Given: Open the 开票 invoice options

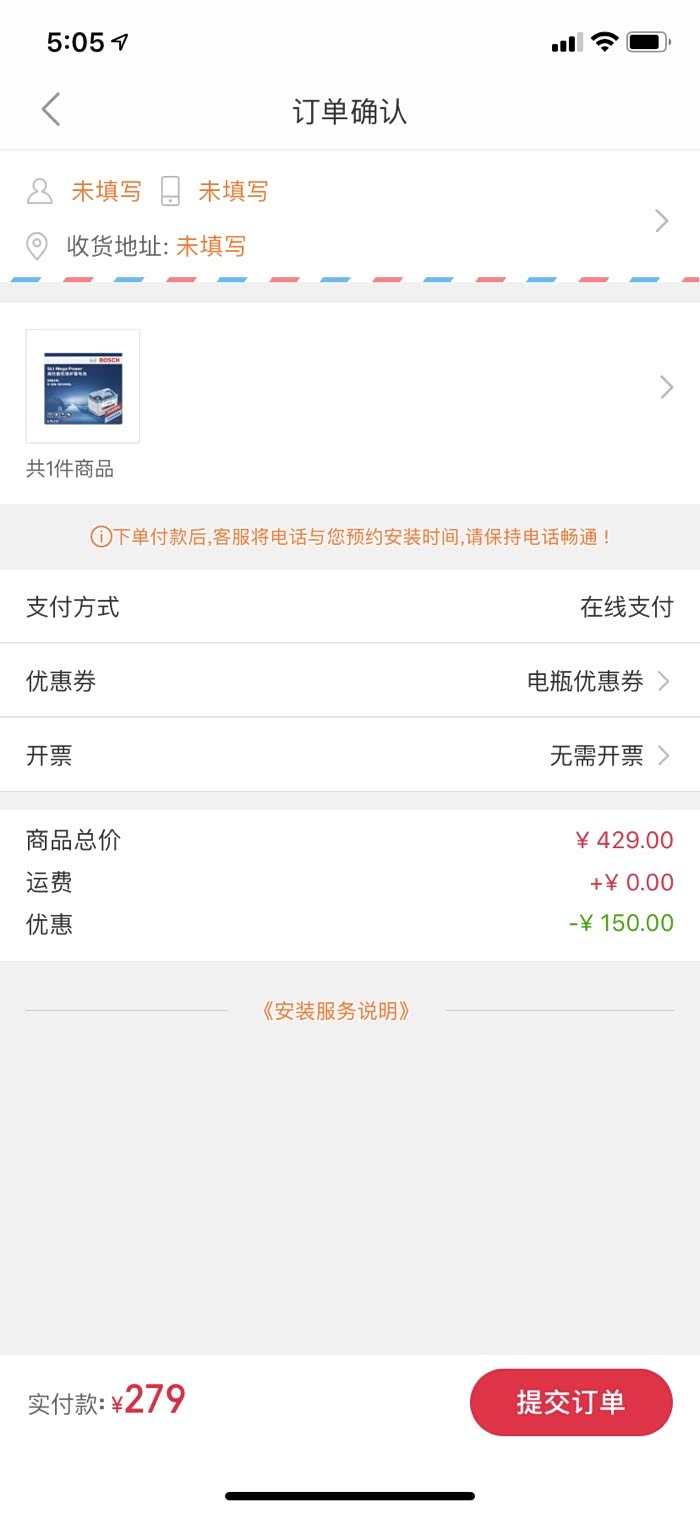Looking at the screenshot, I should tap(350, 755).
